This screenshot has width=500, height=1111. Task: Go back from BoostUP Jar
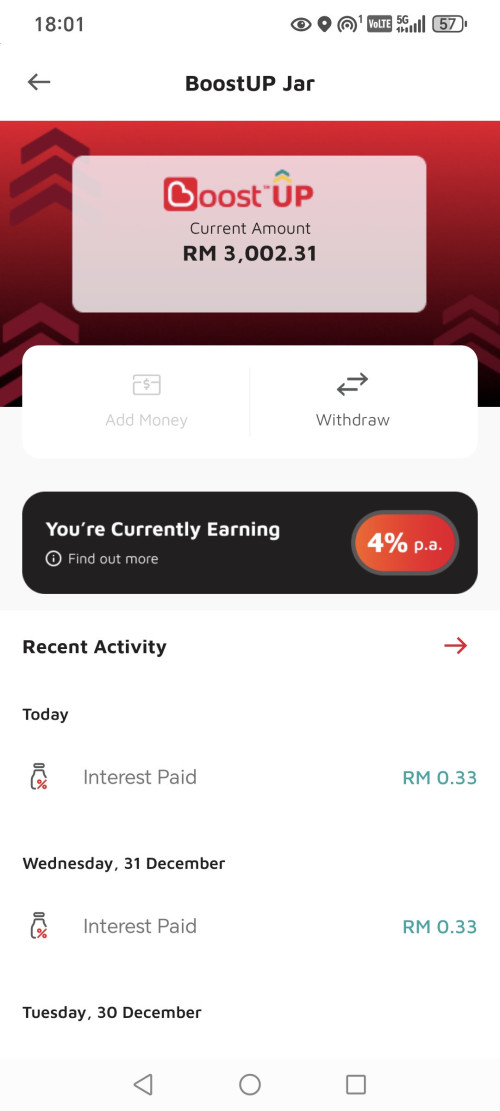click(x=39, y=82)
